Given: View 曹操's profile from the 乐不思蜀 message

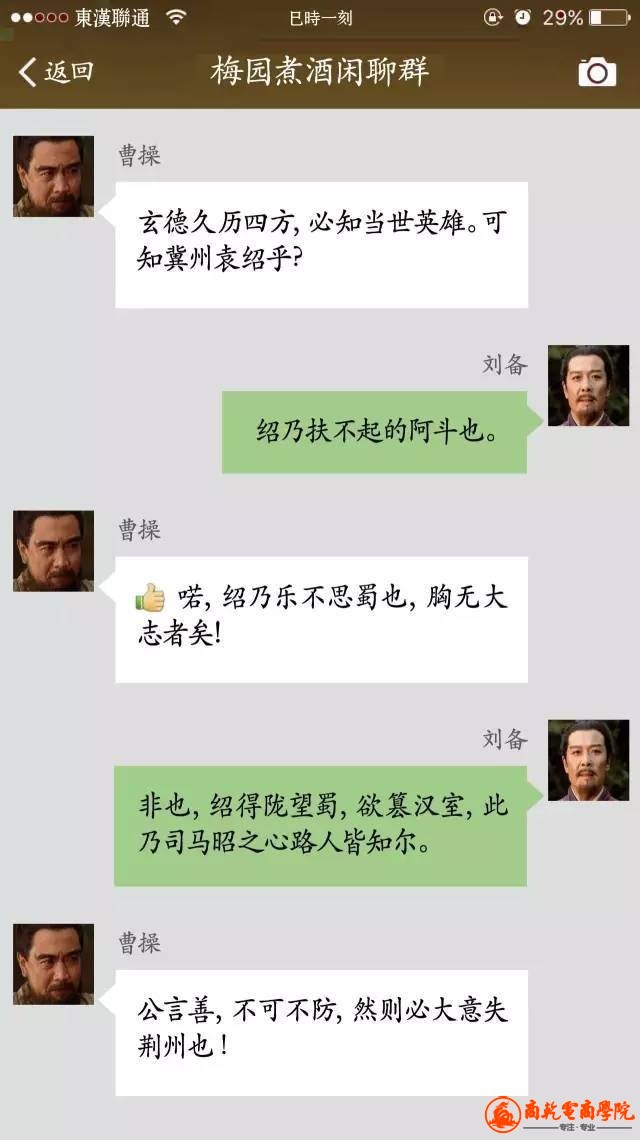Looking at the screenshot, I should pyautogui.click(x=54, y=551).
